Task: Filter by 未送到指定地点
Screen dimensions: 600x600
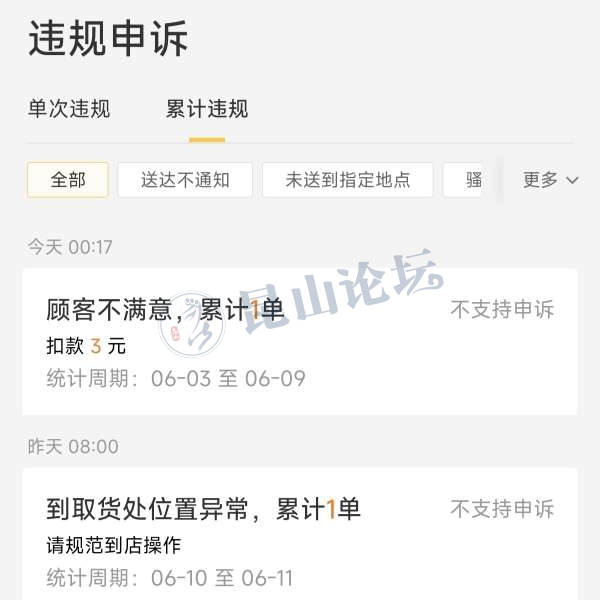Action: pos(347,180)
